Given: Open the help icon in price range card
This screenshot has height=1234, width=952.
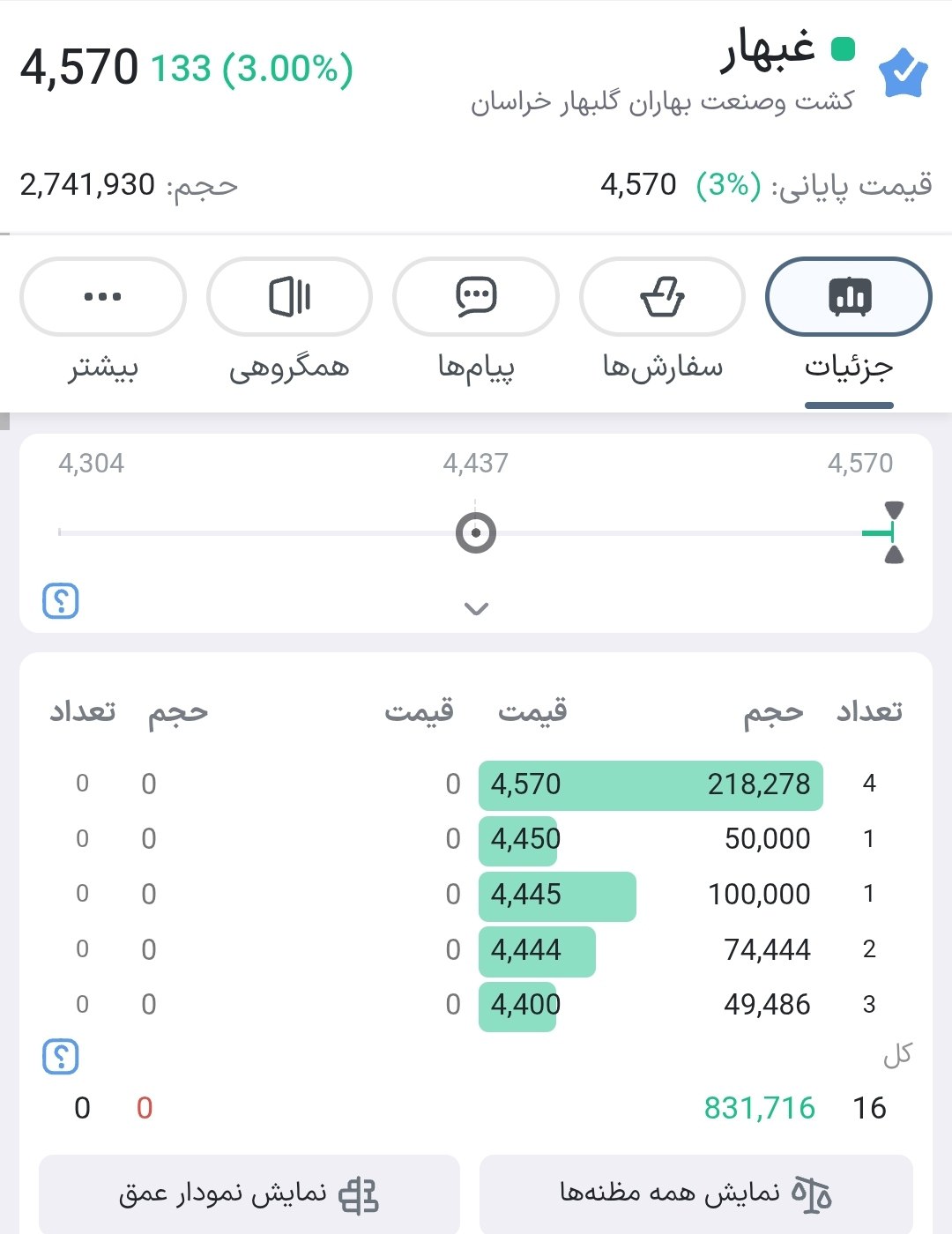Looking at the screenshot, I should [61, 601].
